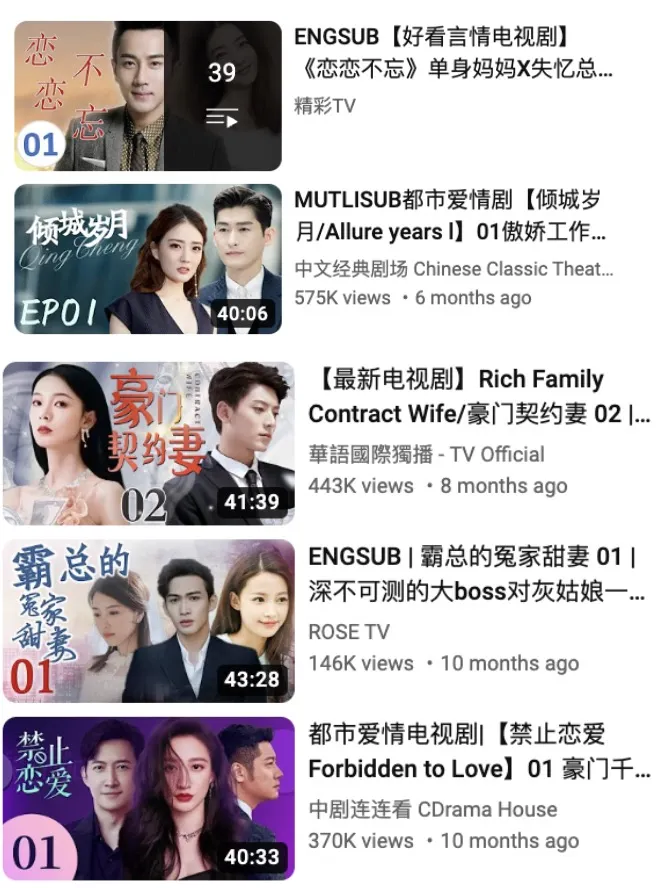Watch Rich Family Contract Wife episode 02
This screenshot has height=888, width=656.
(x=148, y=443)
